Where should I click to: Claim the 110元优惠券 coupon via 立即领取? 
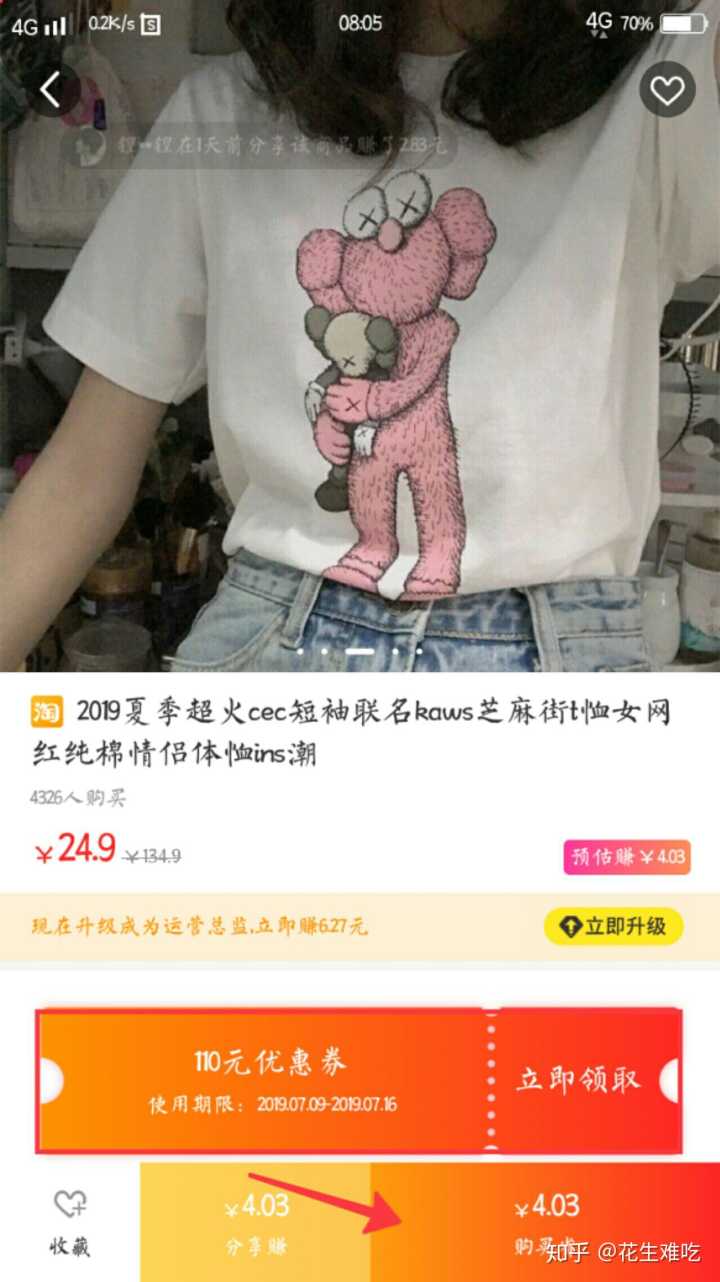[577, 1080]
